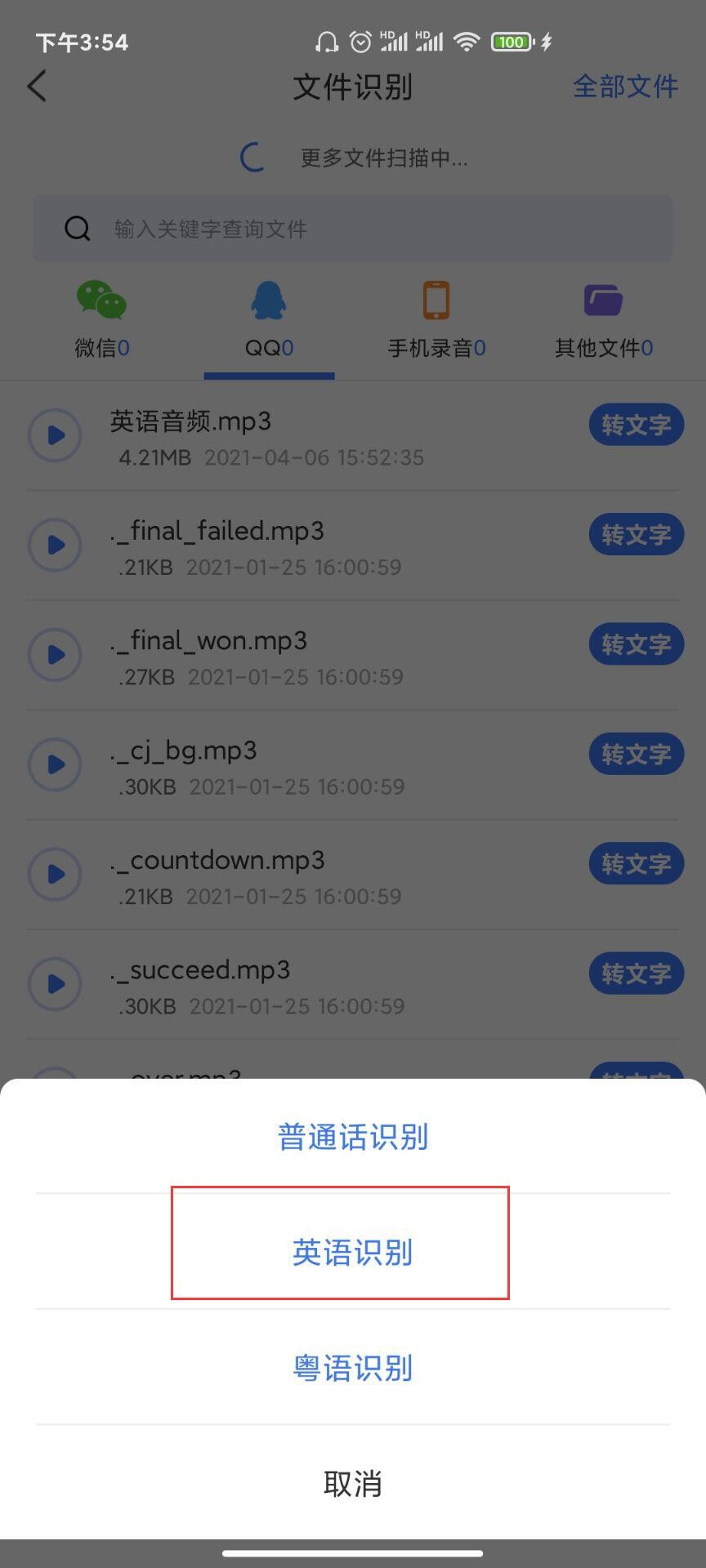Convert ._final_won.mp3 to text
Image resolution: width=706 pixels, height=1568 pixels.
(636, 644)
